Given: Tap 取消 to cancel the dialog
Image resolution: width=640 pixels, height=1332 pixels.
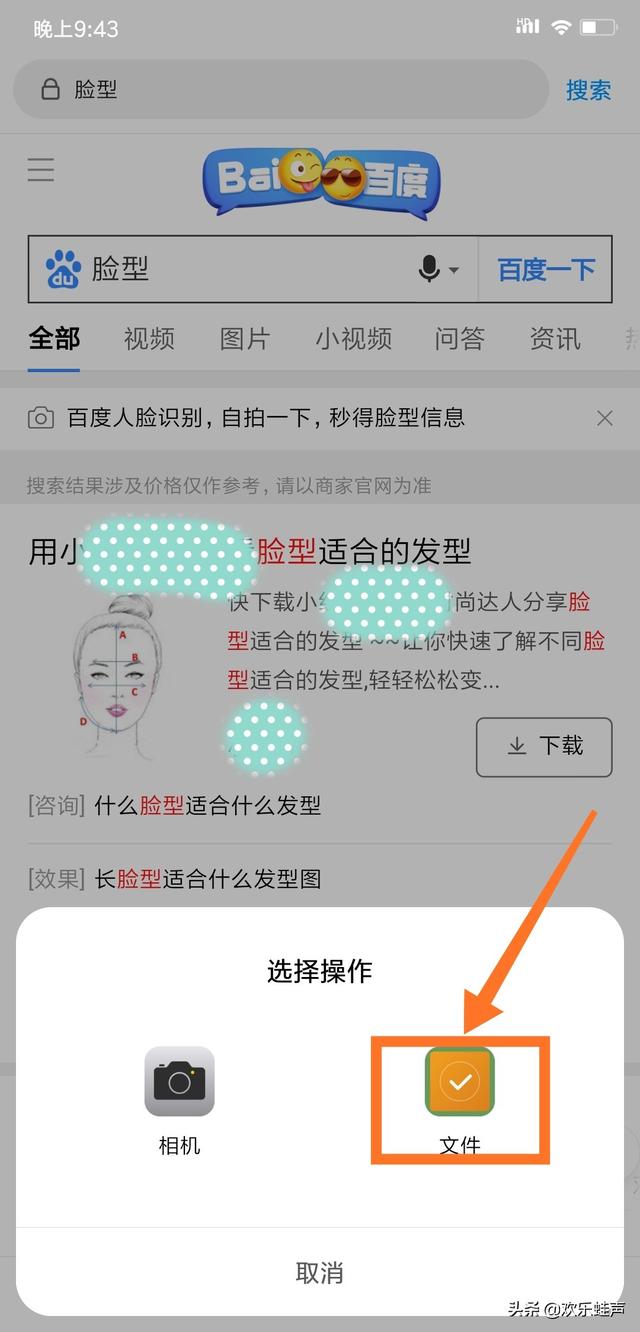Looking at the screenshot, I should pos(320,1273).
